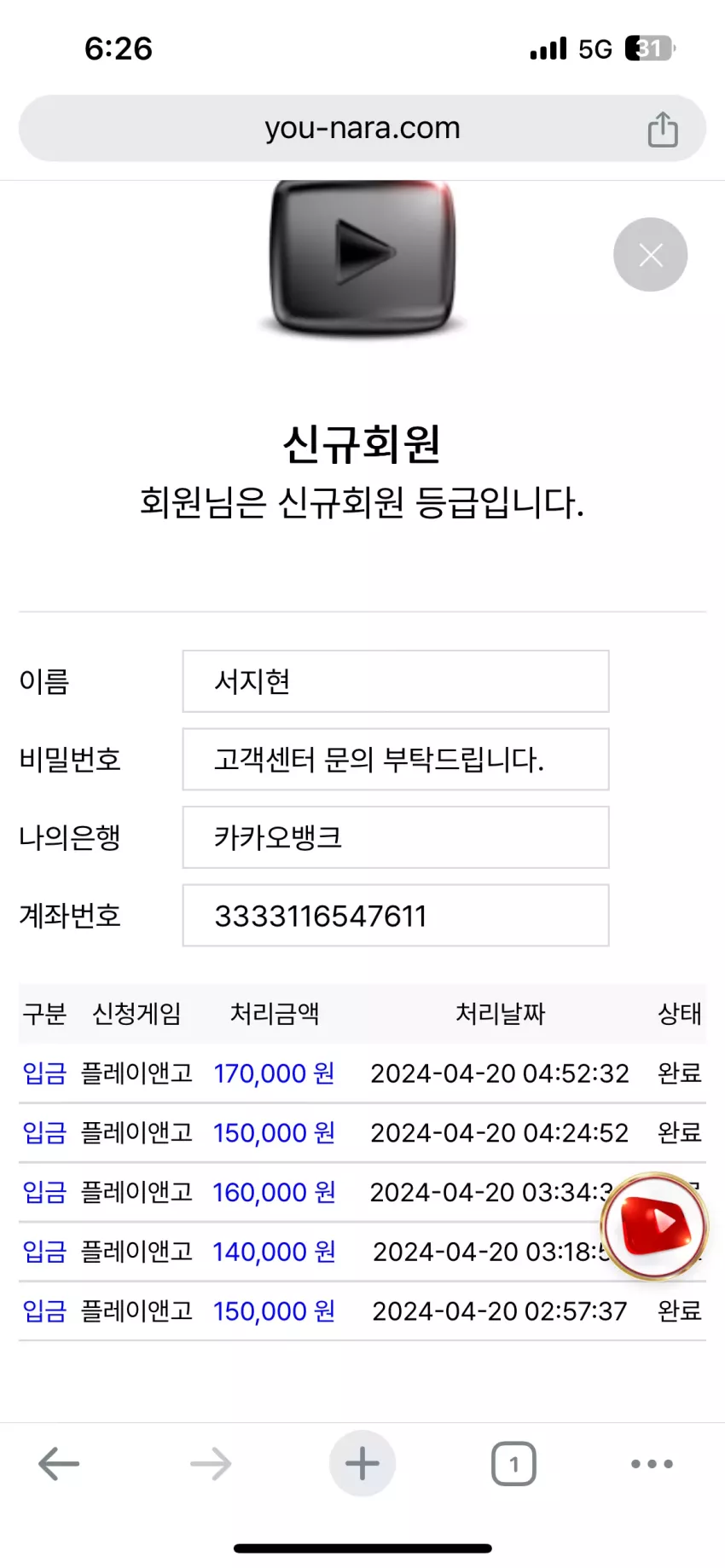Screen dimensions: 725x1568
Task: Tap the 계좌번호 account number field
Action: pos(396,916)
